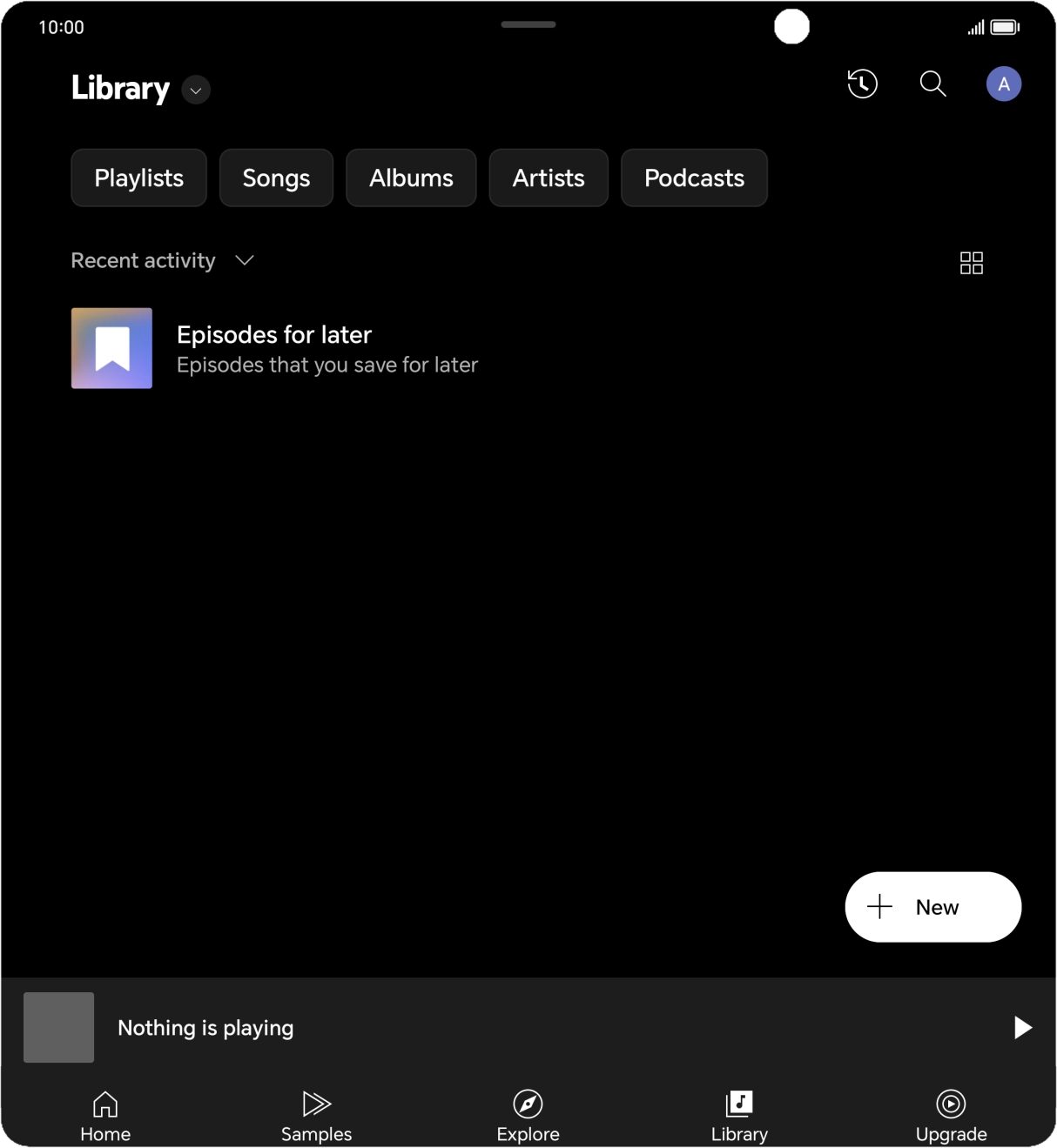Open the profile avatar

(1003, 84)
